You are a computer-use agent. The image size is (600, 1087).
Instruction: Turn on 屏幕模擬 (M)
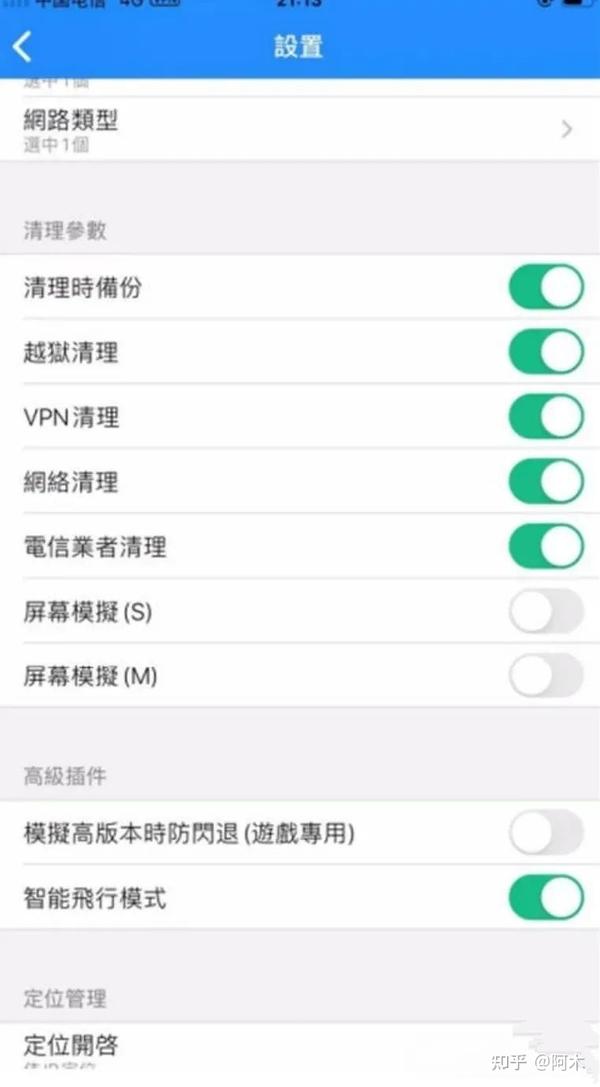click(x=547, y=675)
